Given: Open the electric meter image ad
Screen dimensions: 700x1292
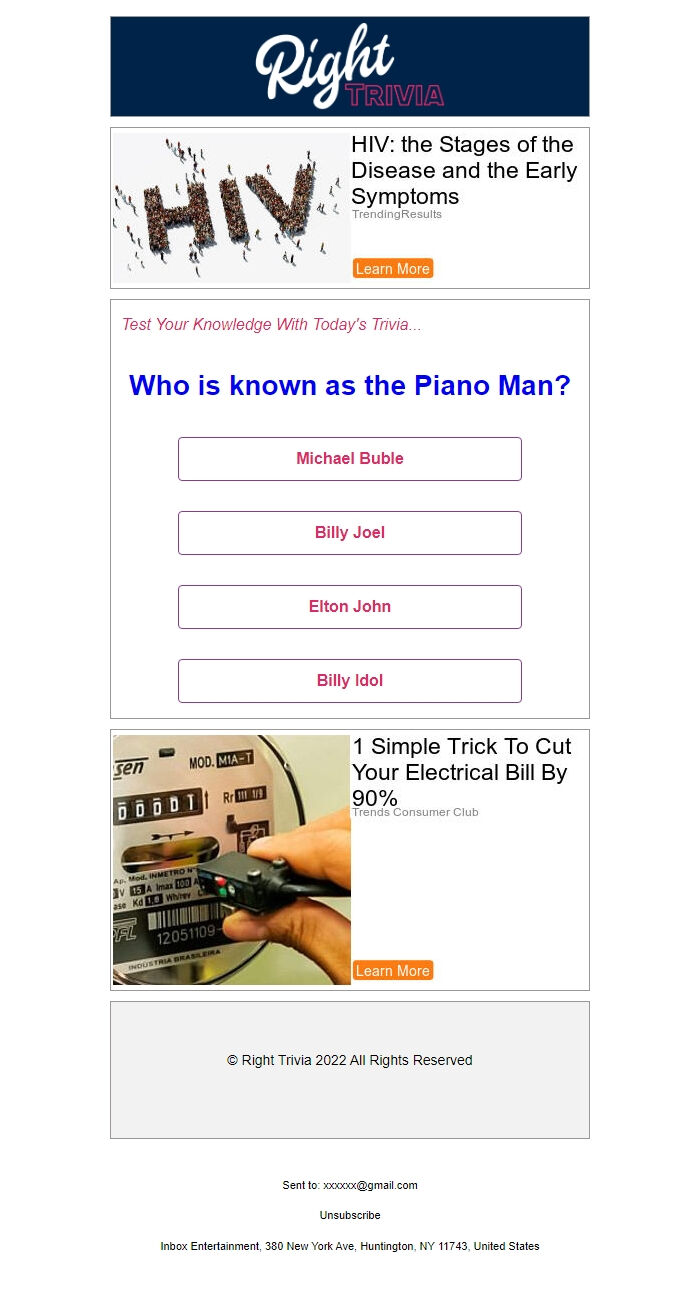Looking at the screenshot, I should pos(232,860).
